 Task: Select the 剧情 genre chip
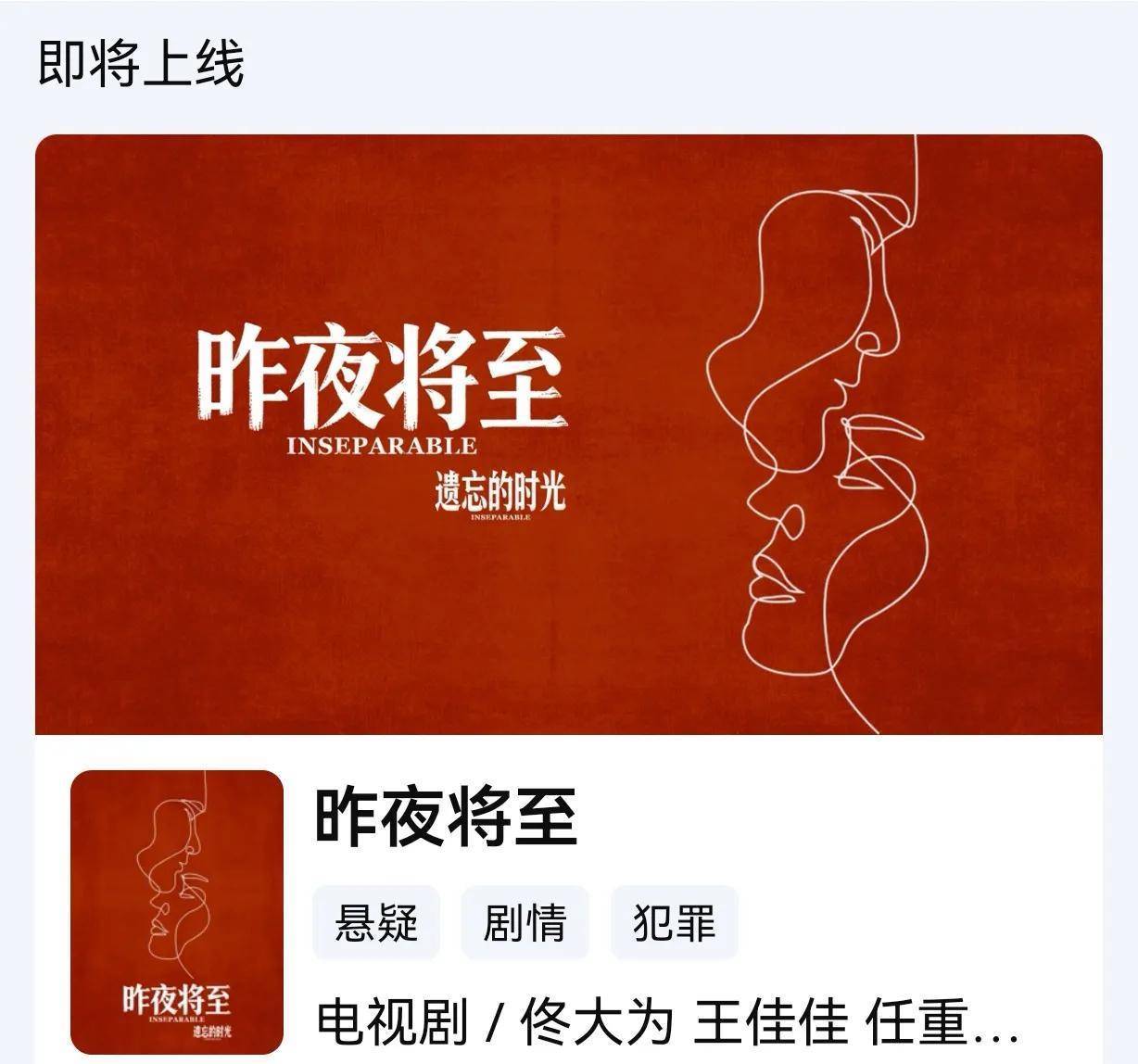525,922
